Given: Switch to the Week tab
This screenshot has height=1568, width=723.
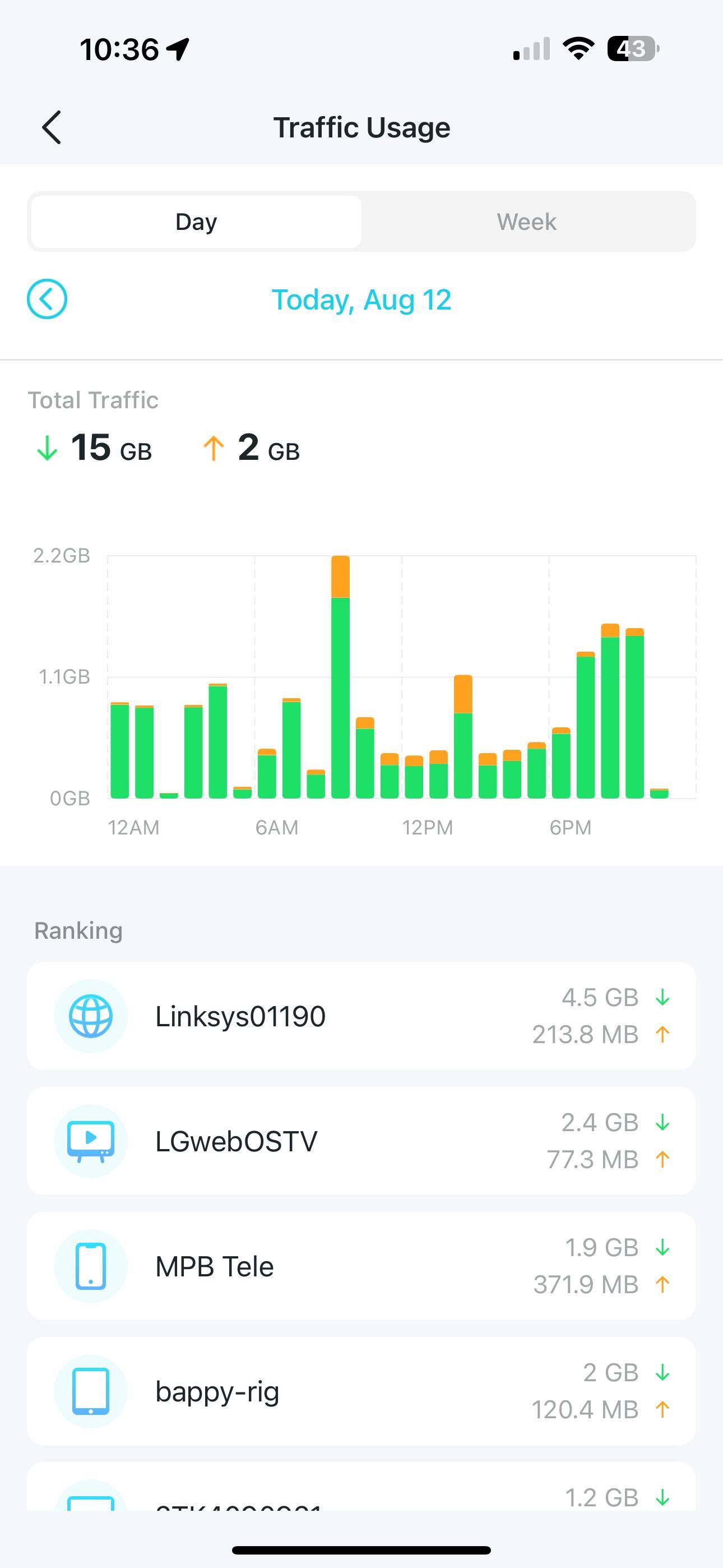Looking at the screenshot, I should click(526, 222).
